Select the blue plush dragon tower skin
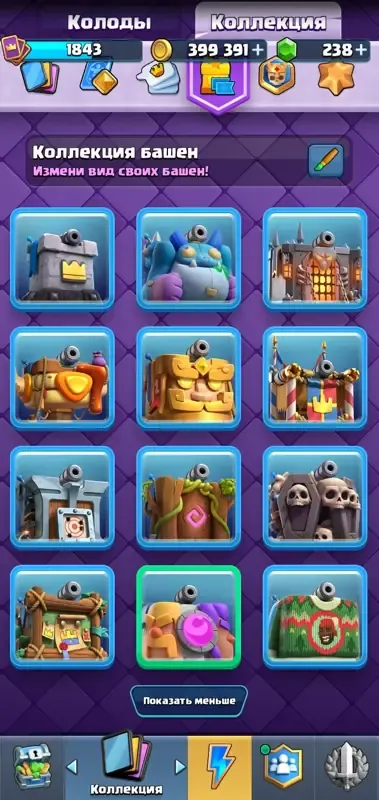 (189, 259)
